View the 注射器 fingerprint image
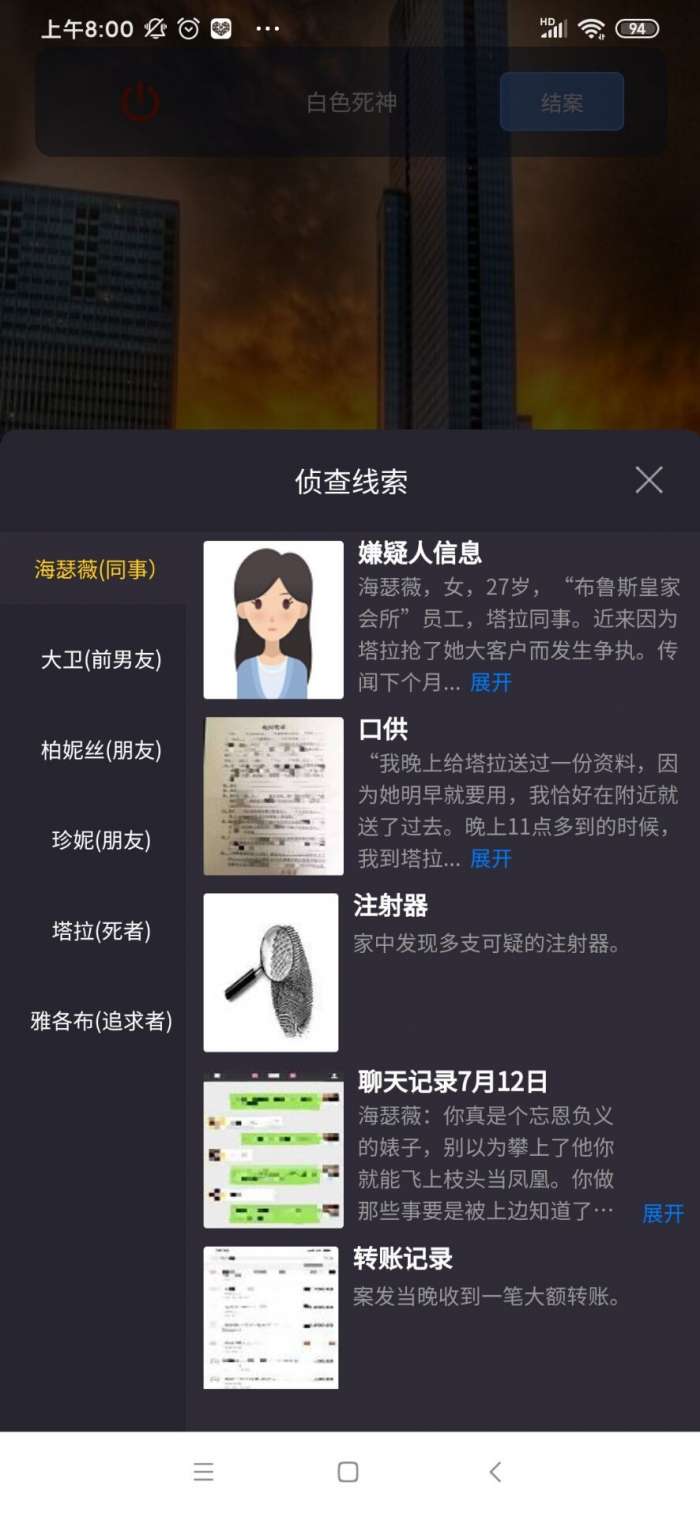700x1516 pixels. pos(271,973)
